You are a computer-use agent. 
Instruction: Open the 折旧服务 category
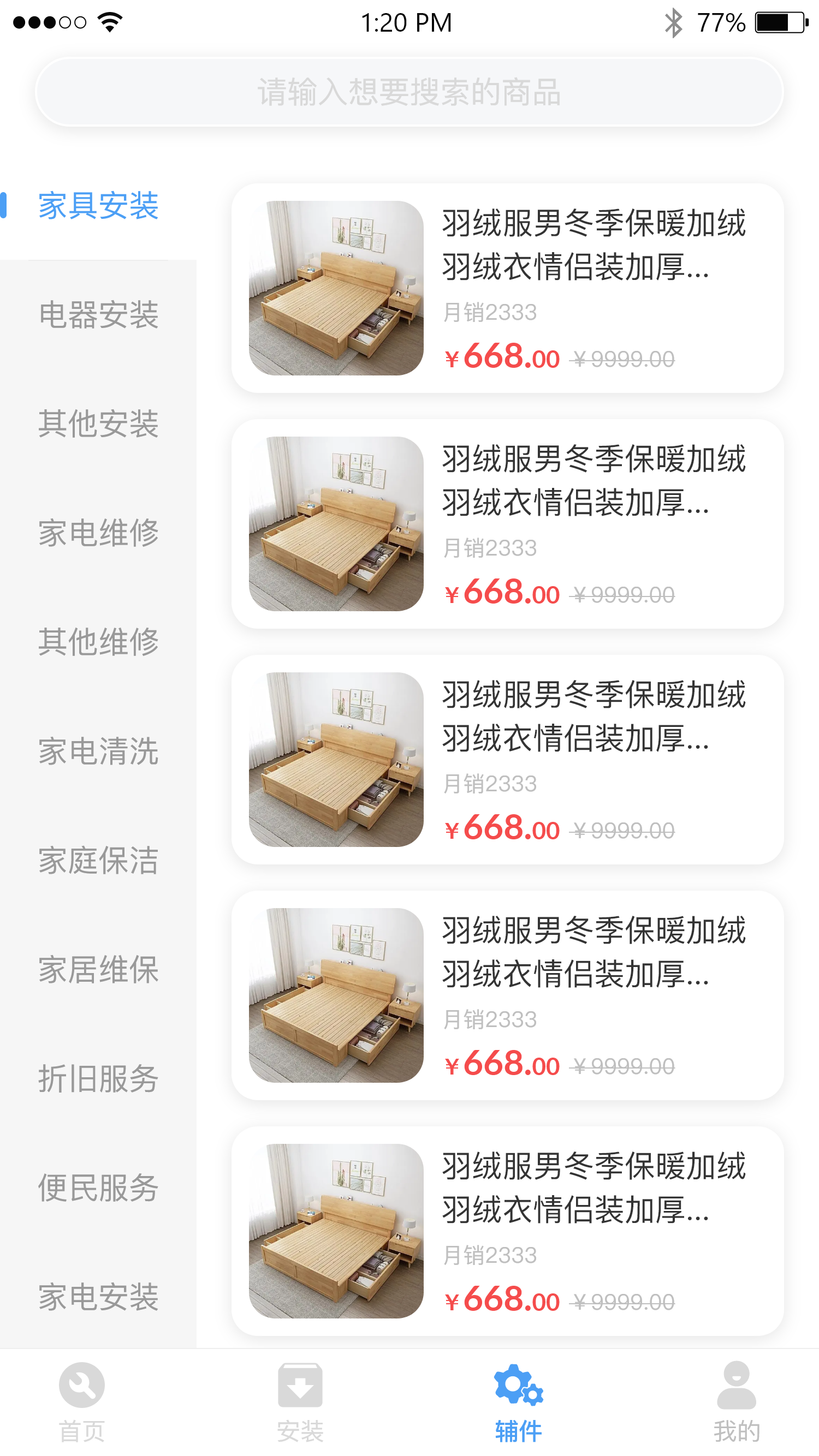tap(98, 1078)
